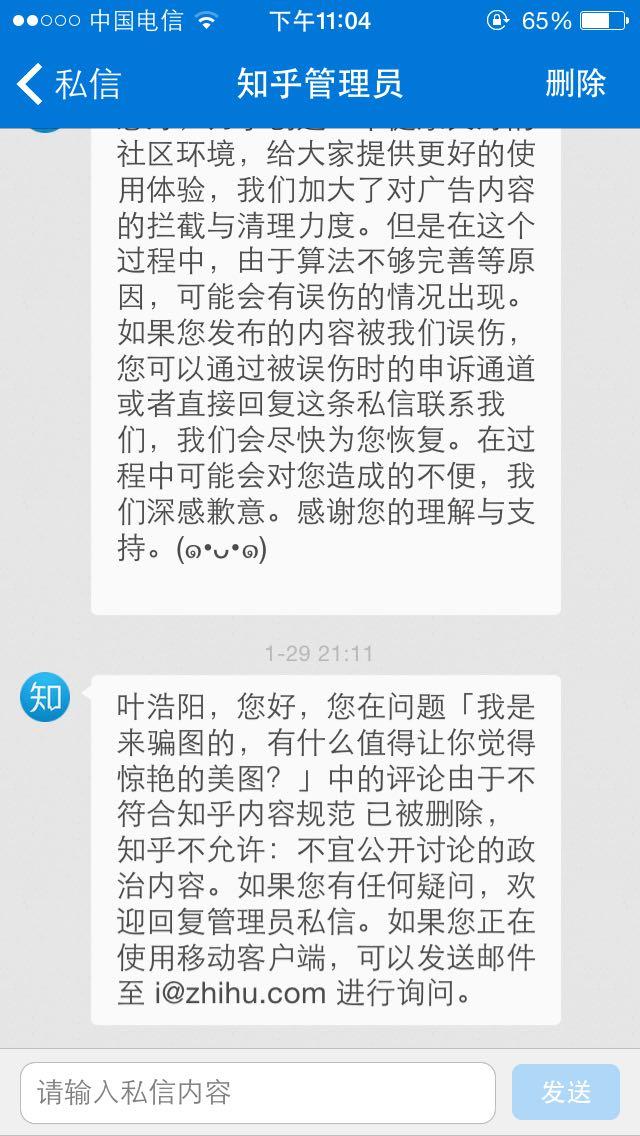The width and height of the screenshot is (640, 1136).
Task: Tap 删除 to delete this conversation
Action: [575, 84]
